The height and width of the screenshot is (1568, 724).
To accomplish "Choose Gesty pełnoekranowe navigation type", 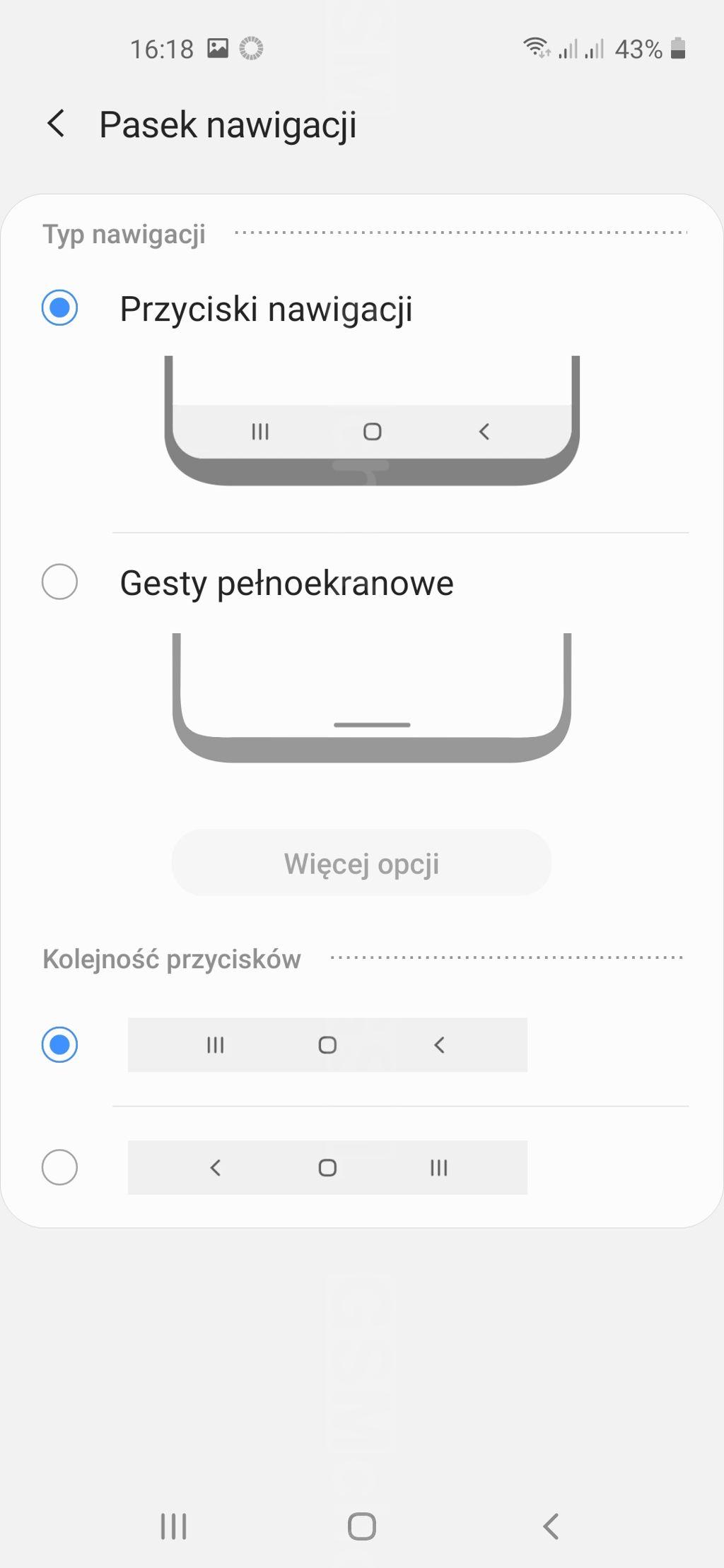I will [x=59, y=582].
